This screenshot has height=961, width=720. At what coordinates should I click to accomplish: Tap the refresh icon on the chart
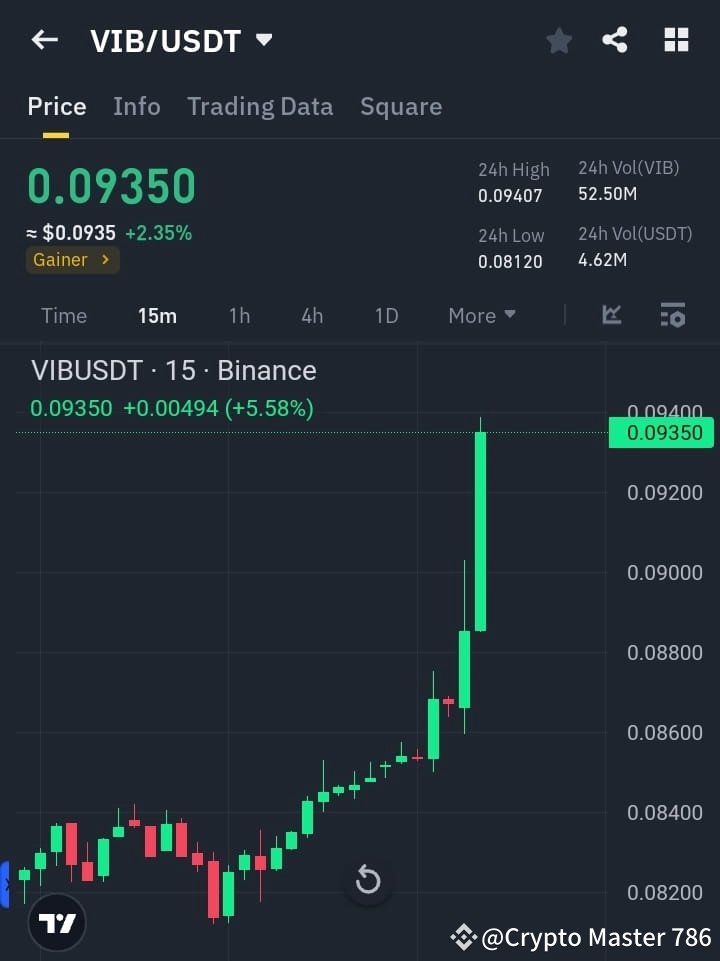[368, 880]
